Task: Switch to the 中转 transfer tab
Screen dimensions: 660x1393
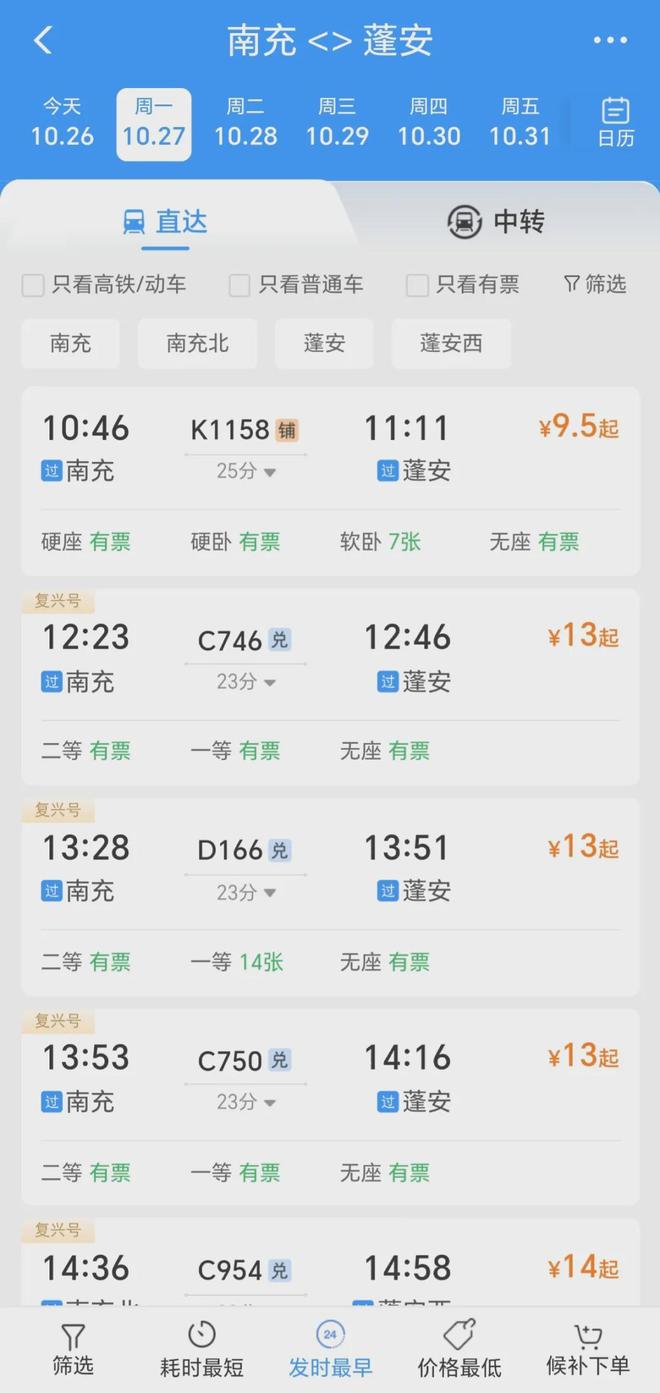Action: pos(496,221)
